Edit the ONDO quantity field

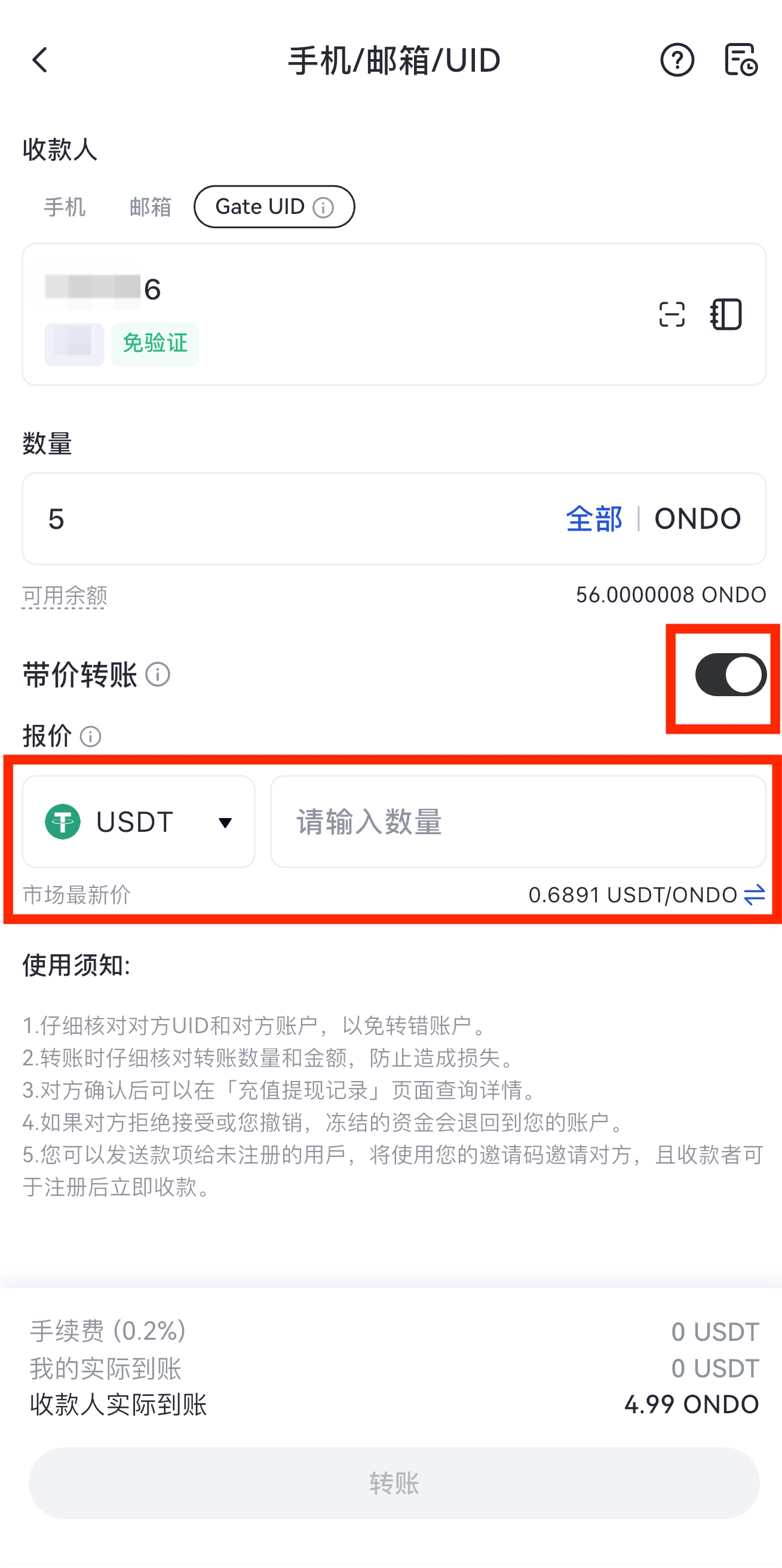[292, 519]
